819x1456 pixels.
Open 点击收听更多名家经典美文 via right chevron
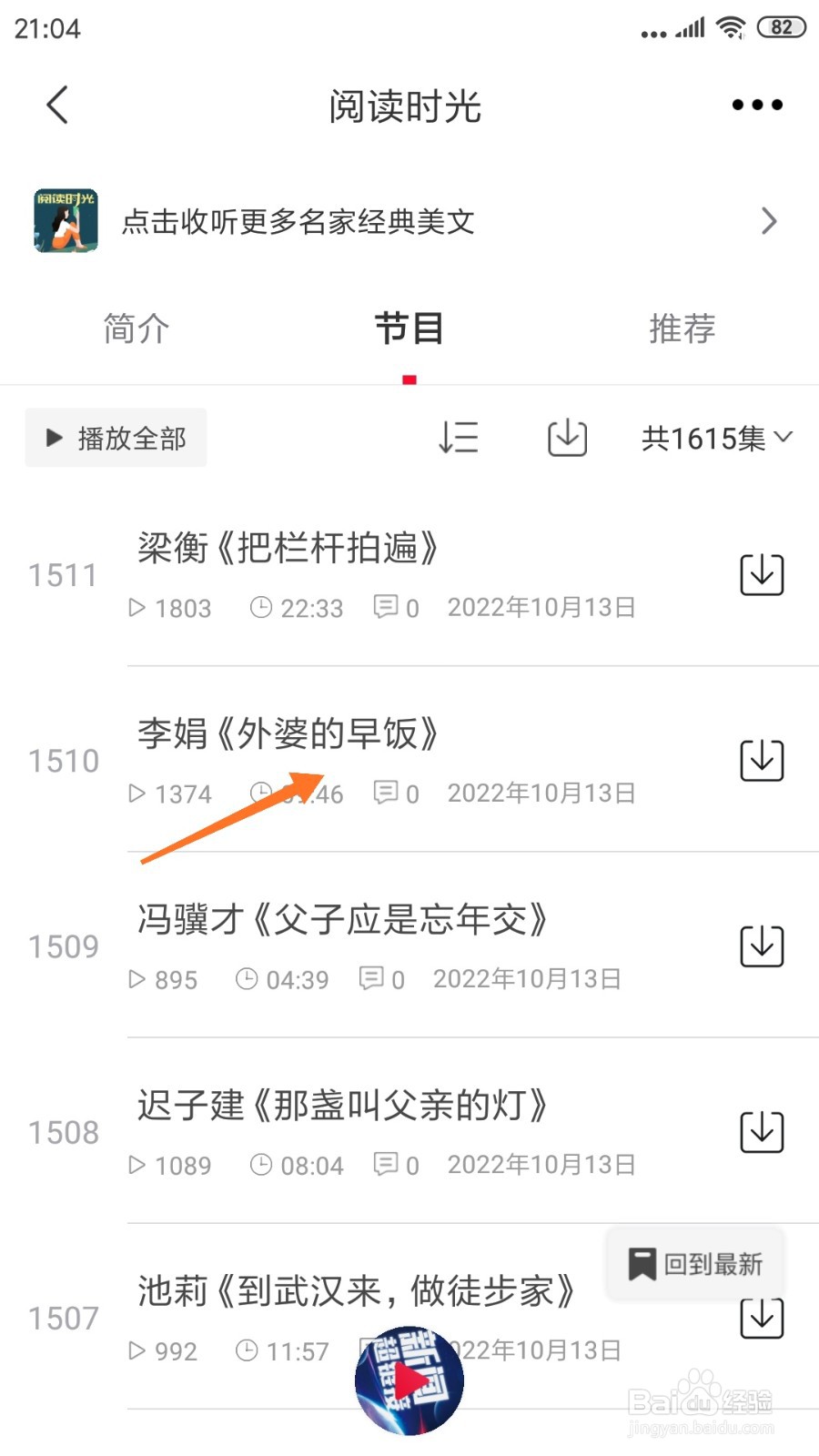(770, 221)
